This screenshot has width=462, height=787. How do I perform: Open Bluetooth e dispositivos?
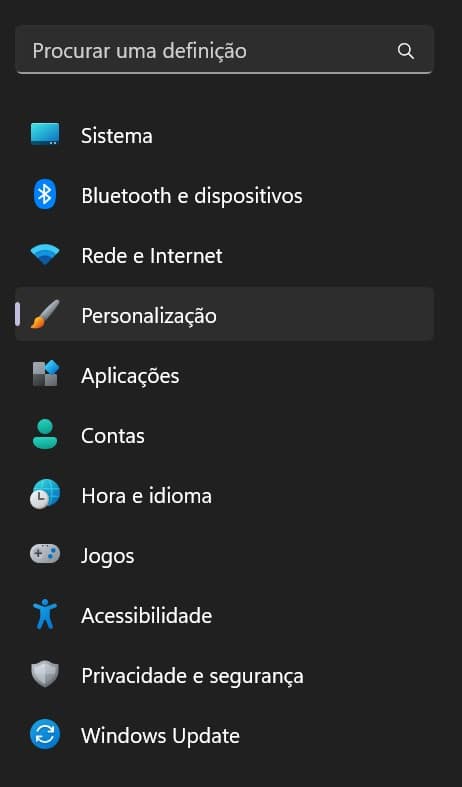click(224, 195)
